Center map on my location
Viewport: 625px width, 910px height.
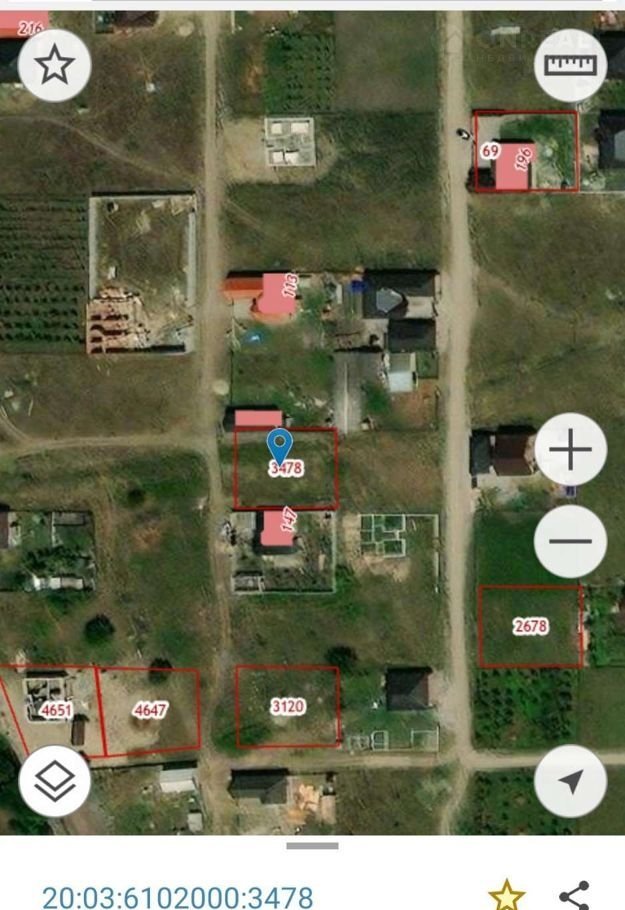pyautogui.click(x=570, y=782)
